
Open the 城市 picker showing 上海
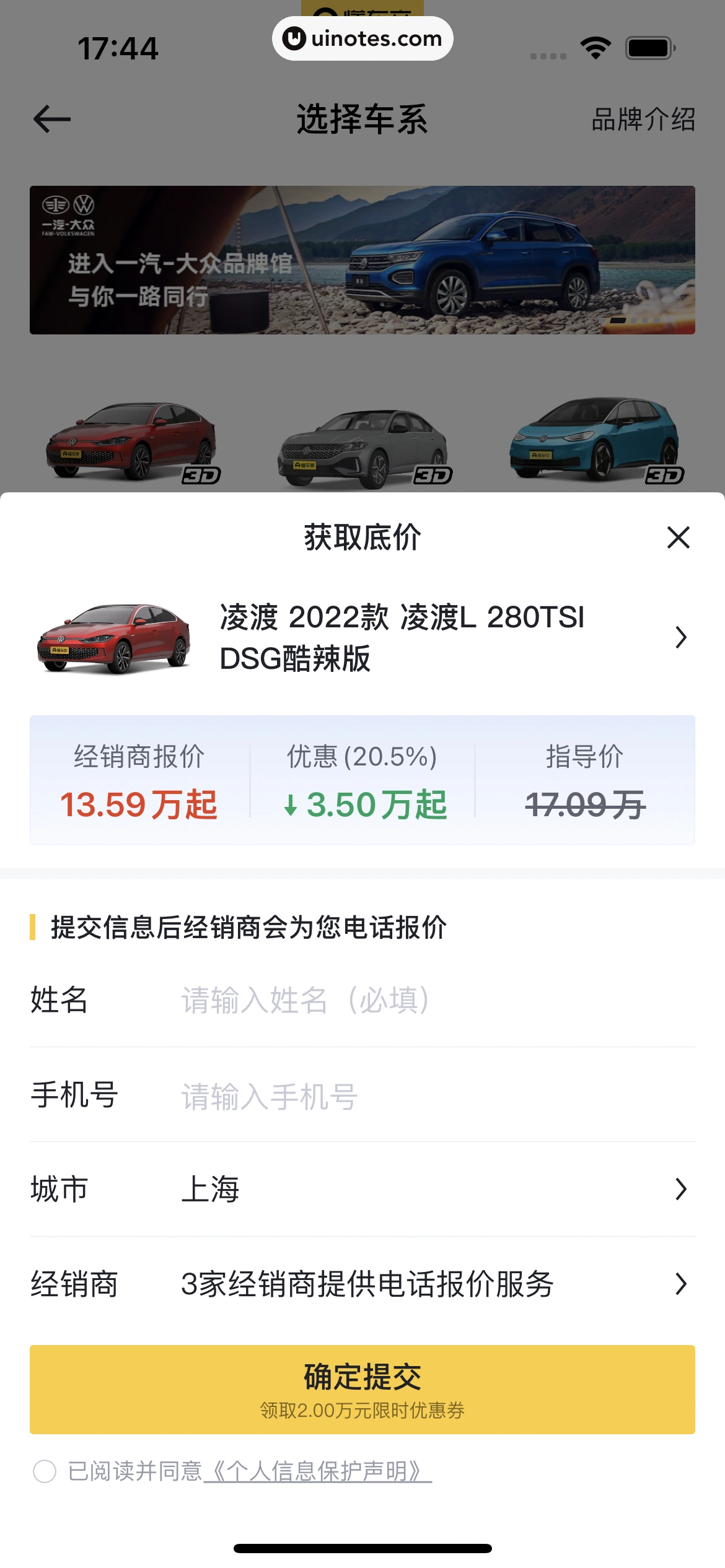pos(434,1190)
